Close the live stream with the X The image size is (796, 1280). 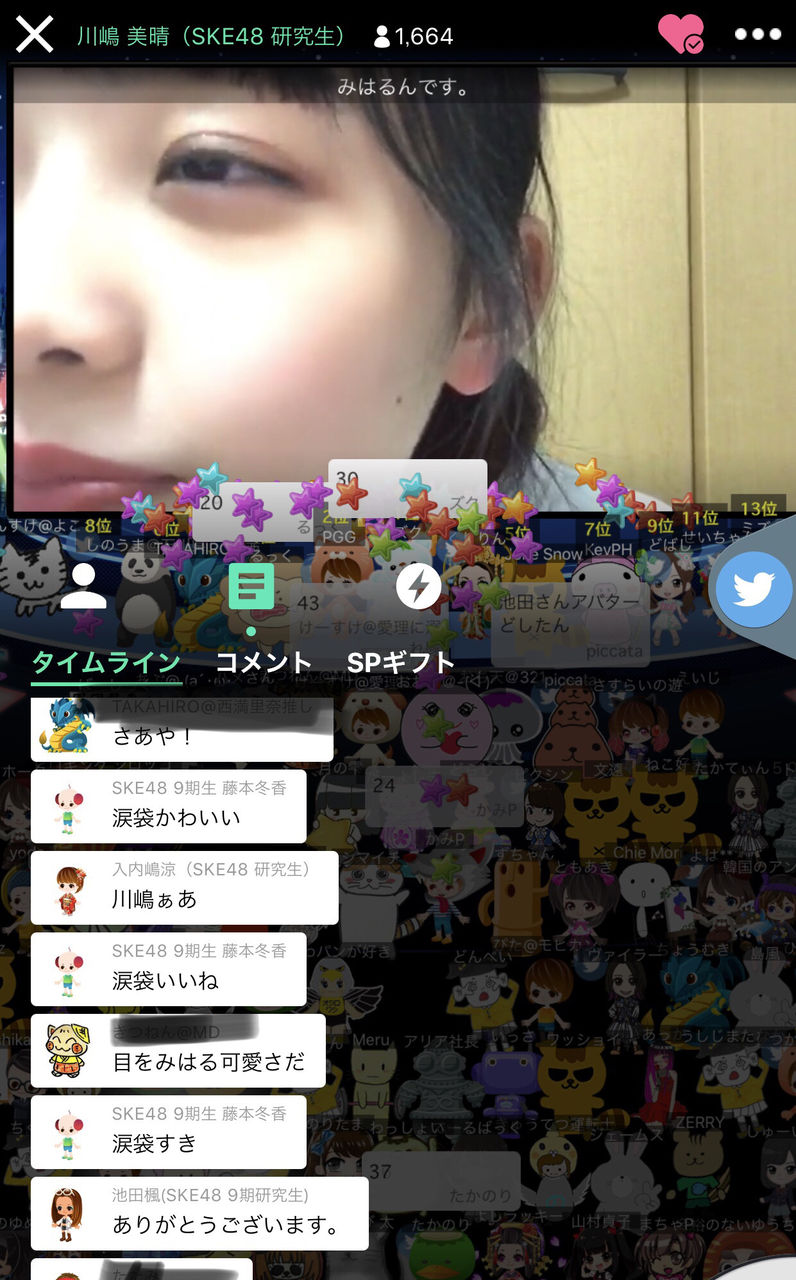click(34, 35)
